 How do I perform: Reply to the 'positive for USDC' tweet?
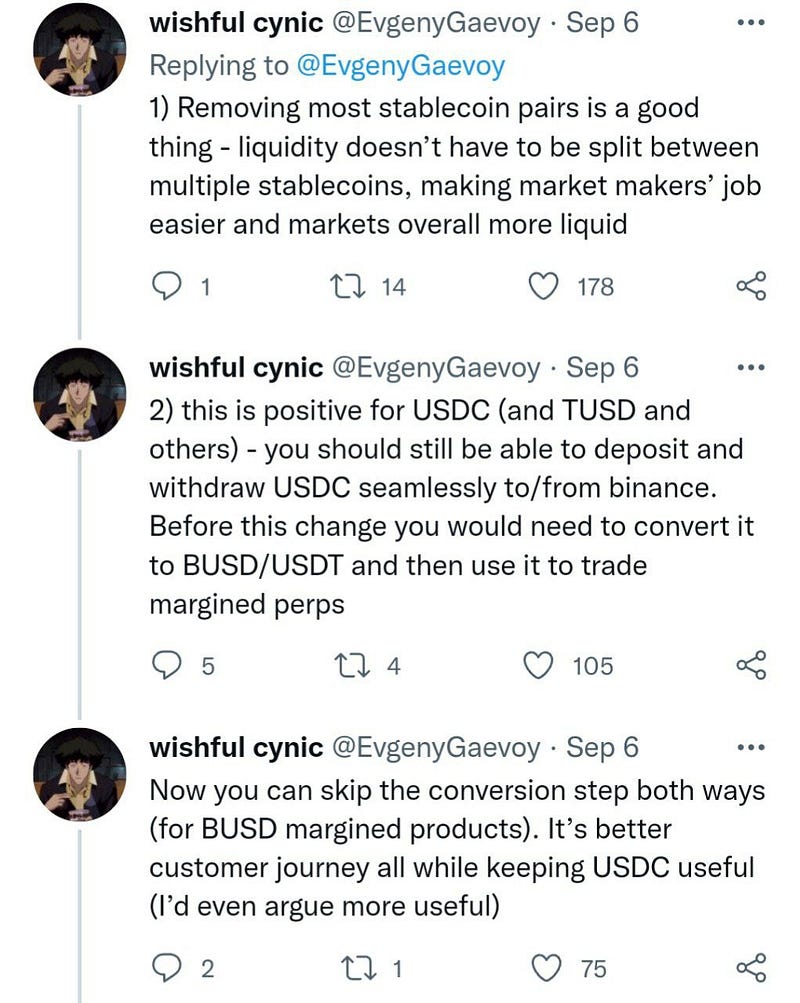tap(165, 665)
